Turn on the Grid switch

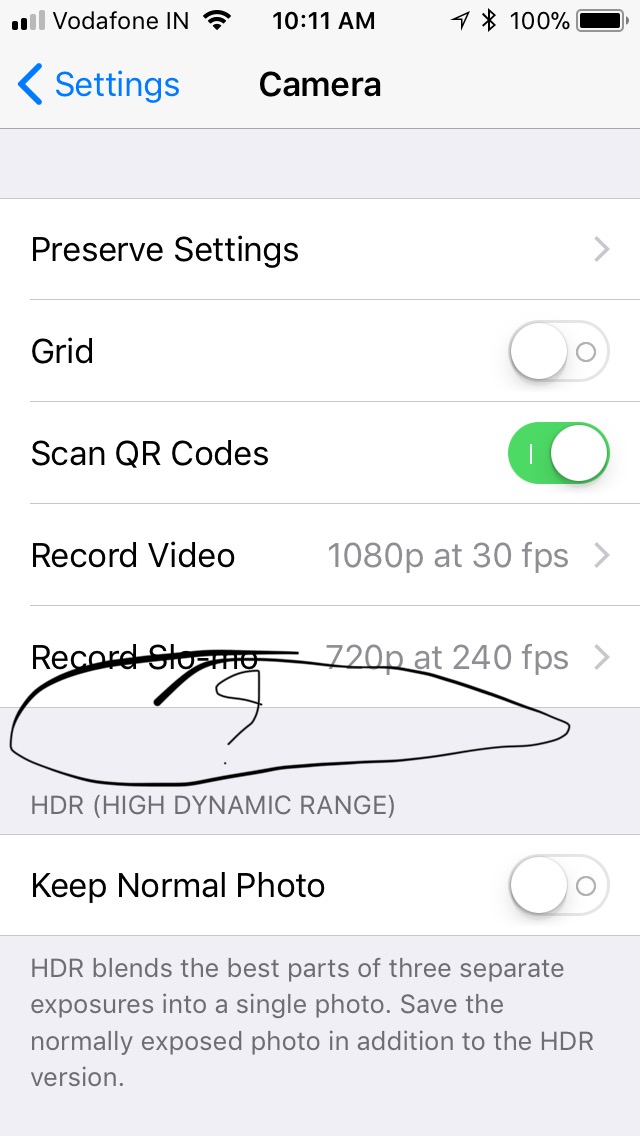click(559, 351)
